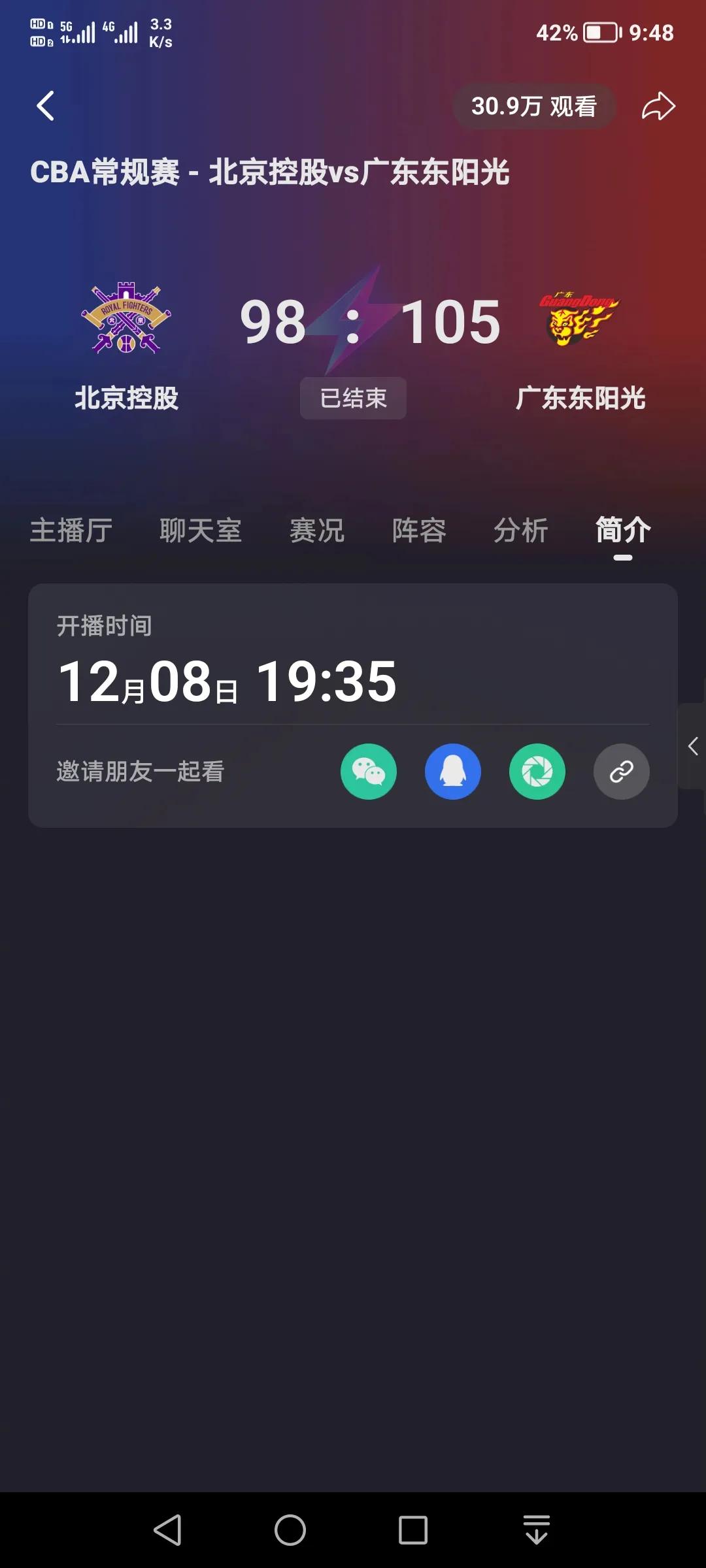706x1568 pixels.
Task: View the 分析 tab
Action: 522,531
